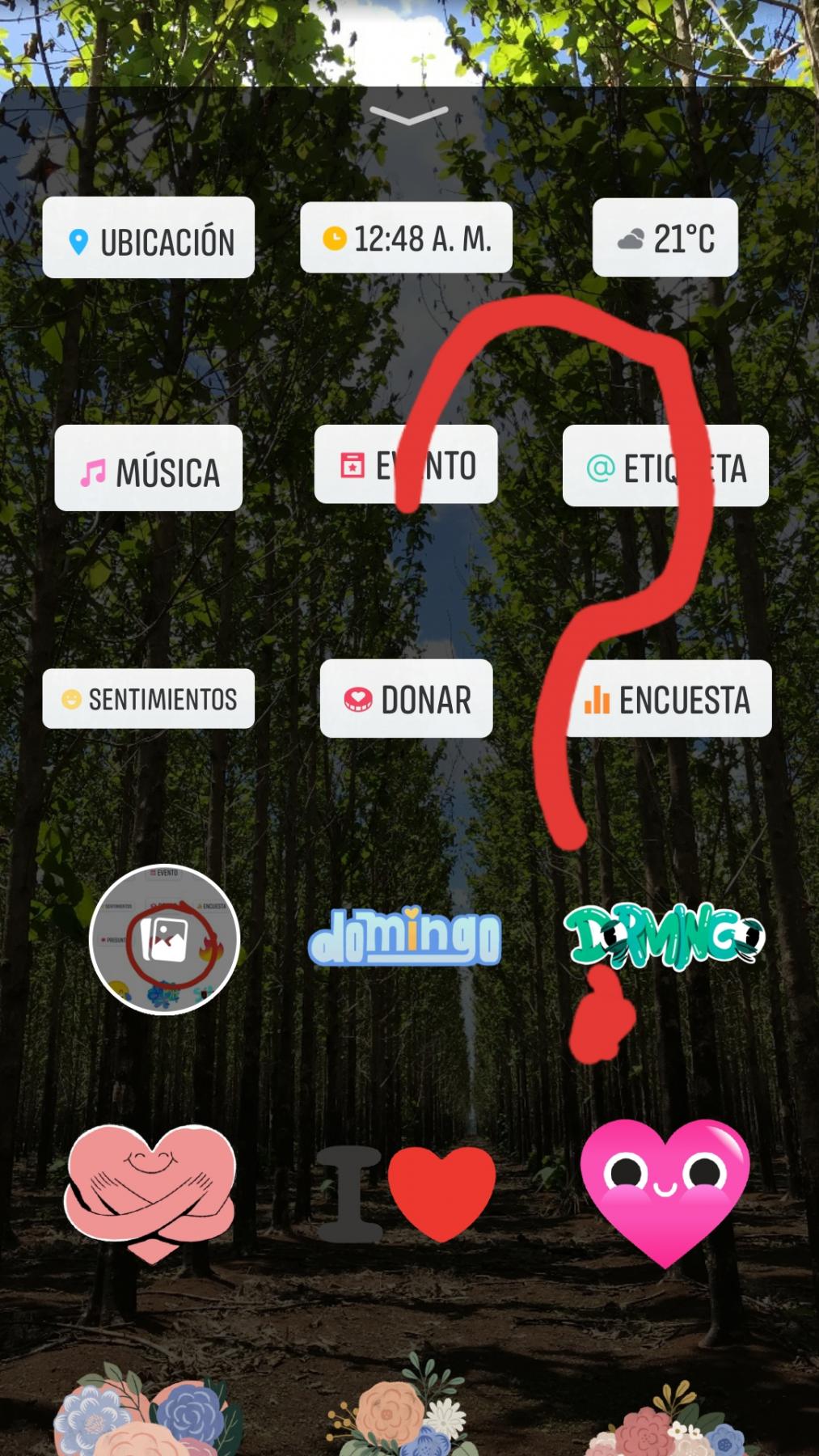Choose the Evento sticker

(x=406, y=465)
